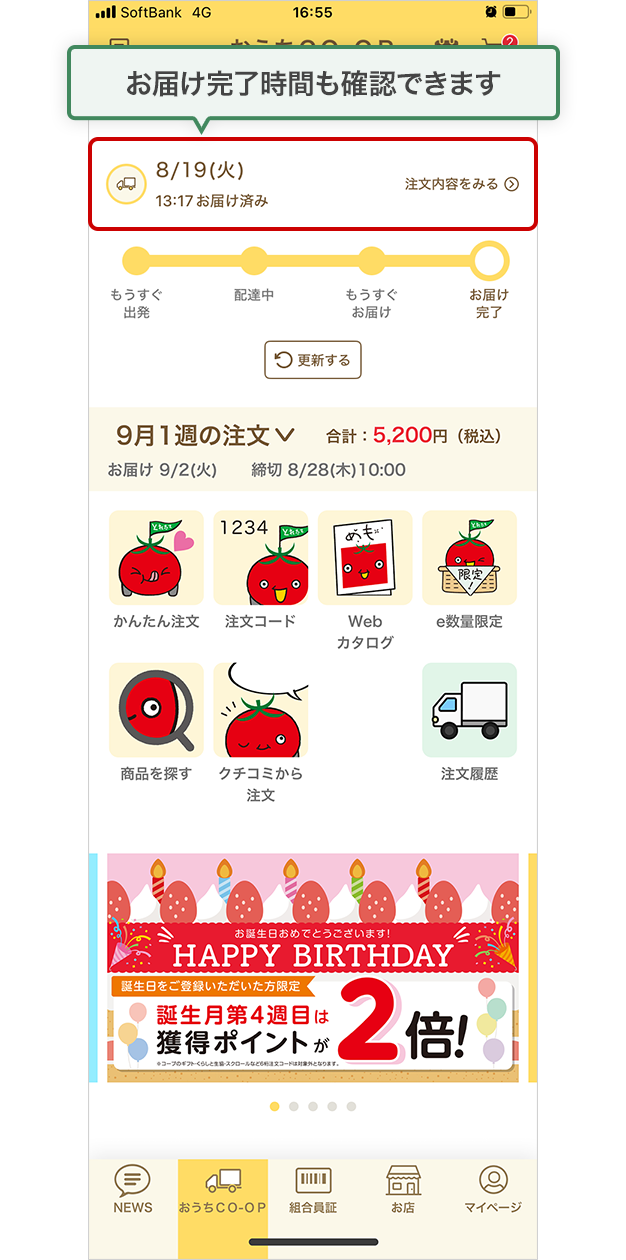
Task: Open the Webカタログ tile
Action: [365, 578]
